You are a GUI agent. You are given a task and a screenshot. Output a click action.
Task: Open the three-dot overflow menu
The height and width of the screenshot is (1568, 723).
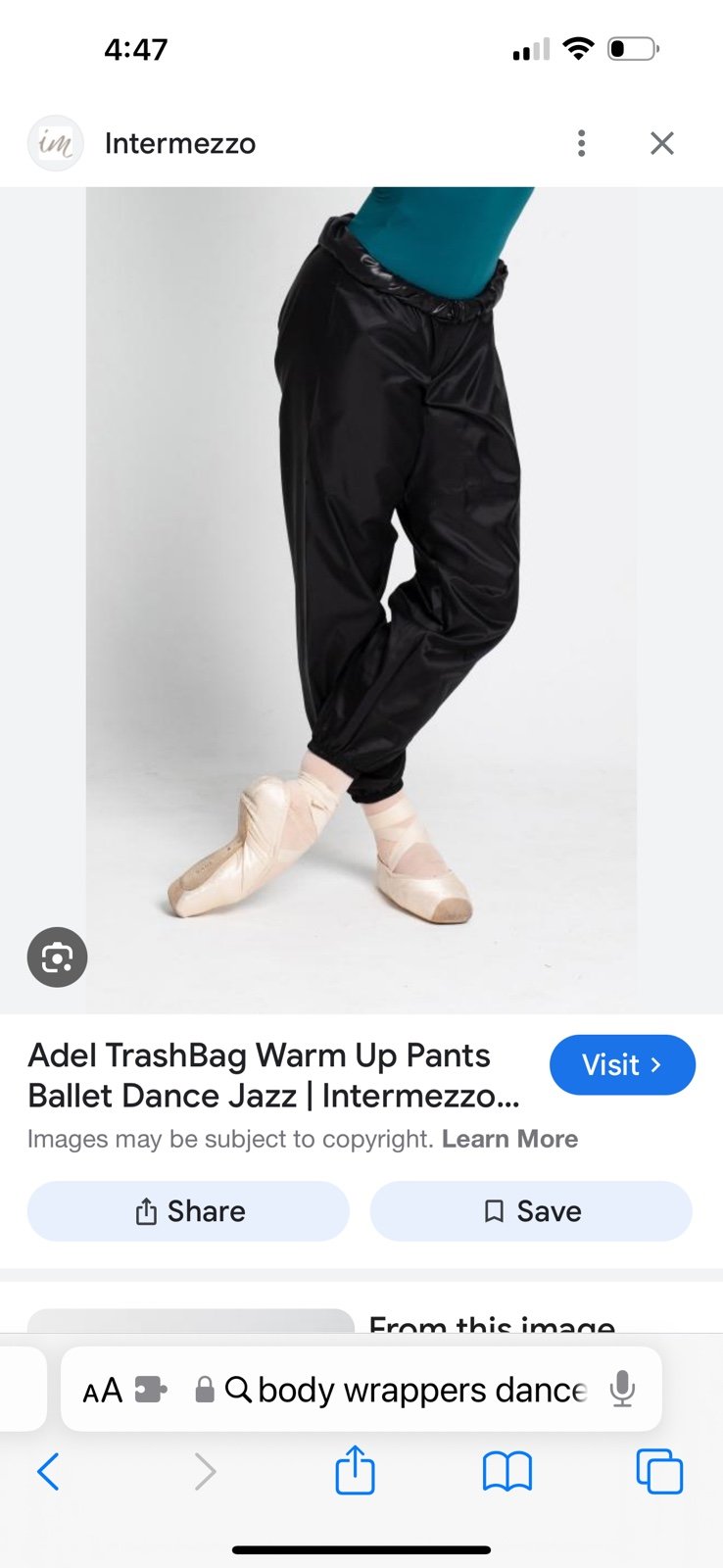coord(582,143)
